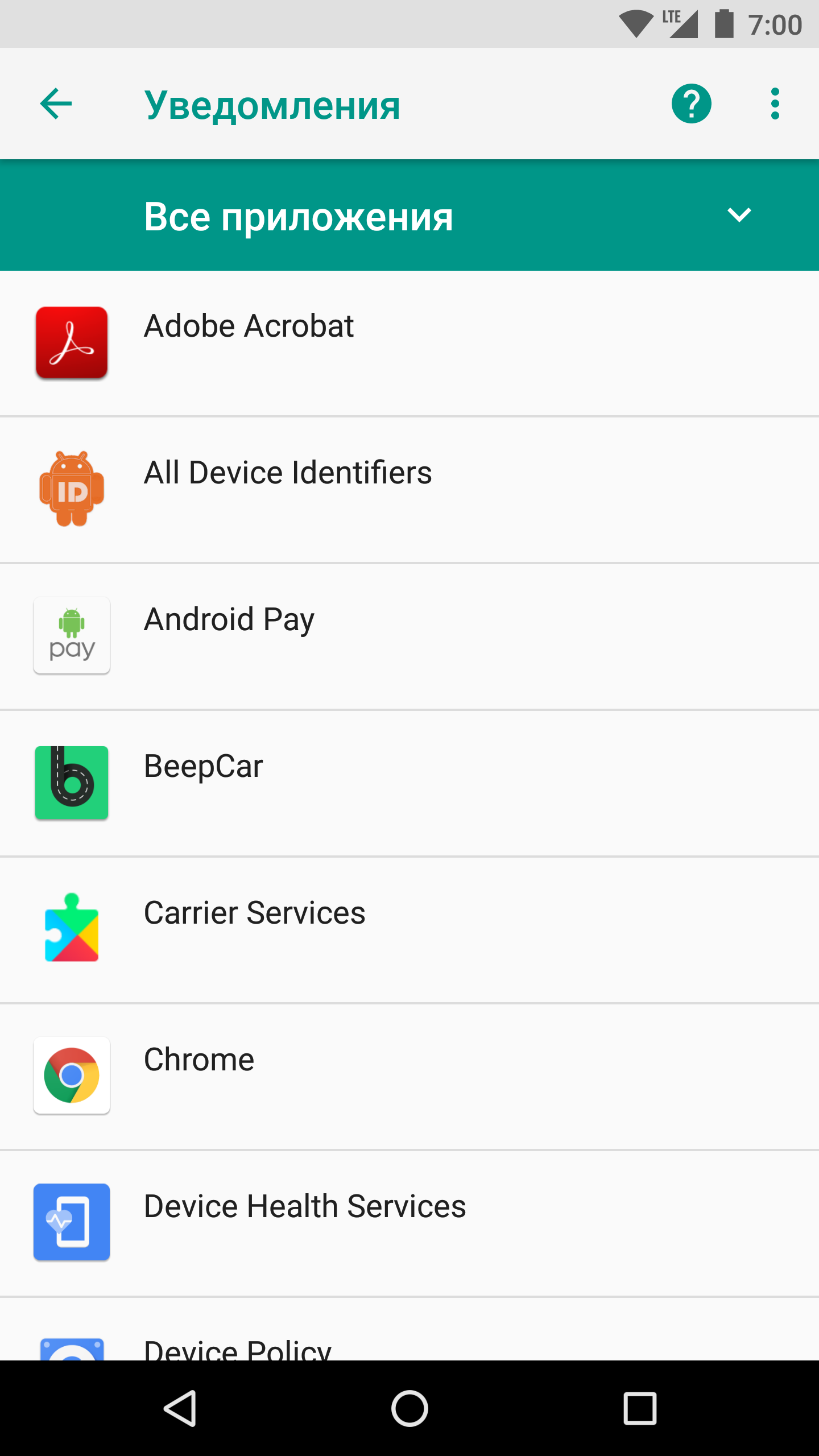
Task: Open the three-dot overflow menu
Action: 775,104
